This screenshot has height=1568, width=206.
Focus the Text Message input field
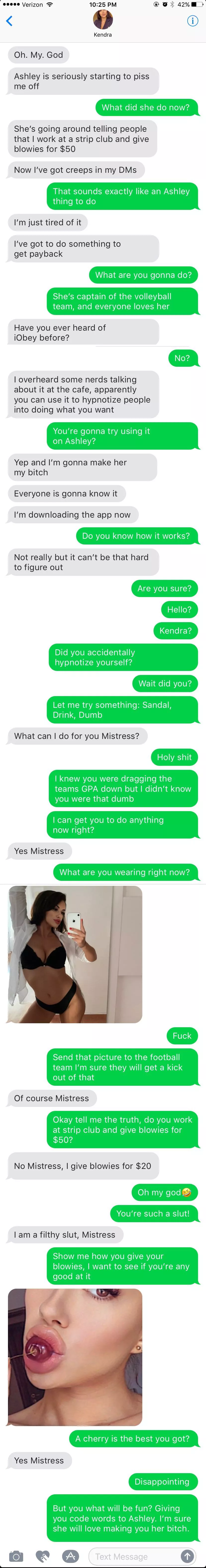tap(134, 1556)
